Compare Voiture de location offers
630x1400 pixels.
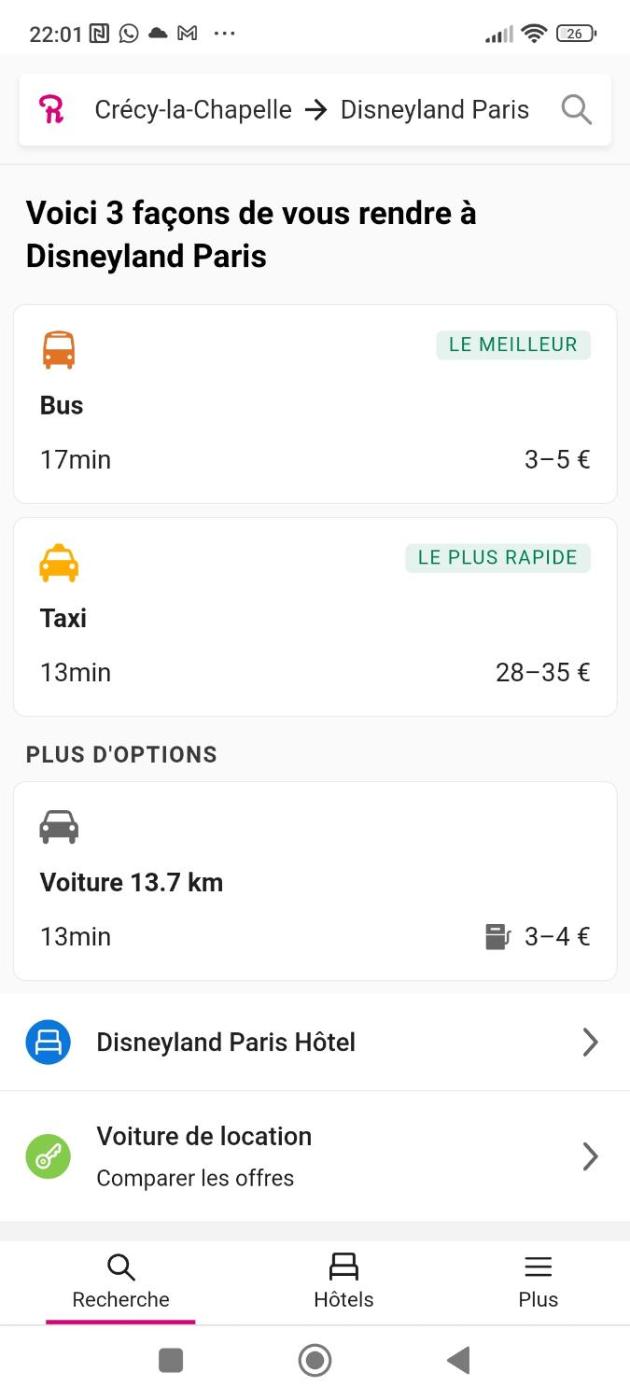315,1156
